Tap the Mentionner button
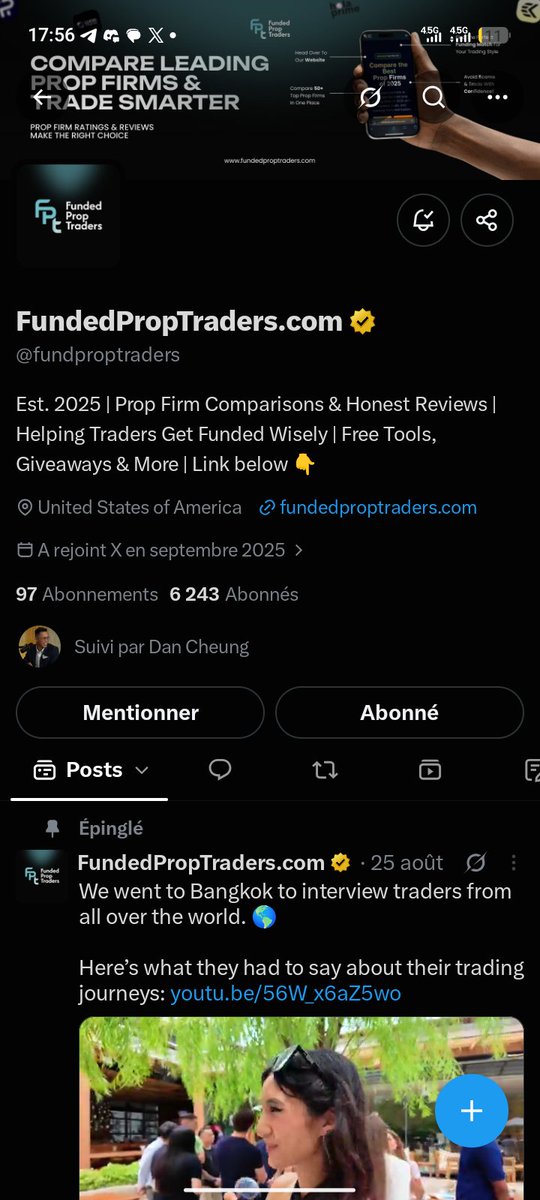 (x=140, y=713)
